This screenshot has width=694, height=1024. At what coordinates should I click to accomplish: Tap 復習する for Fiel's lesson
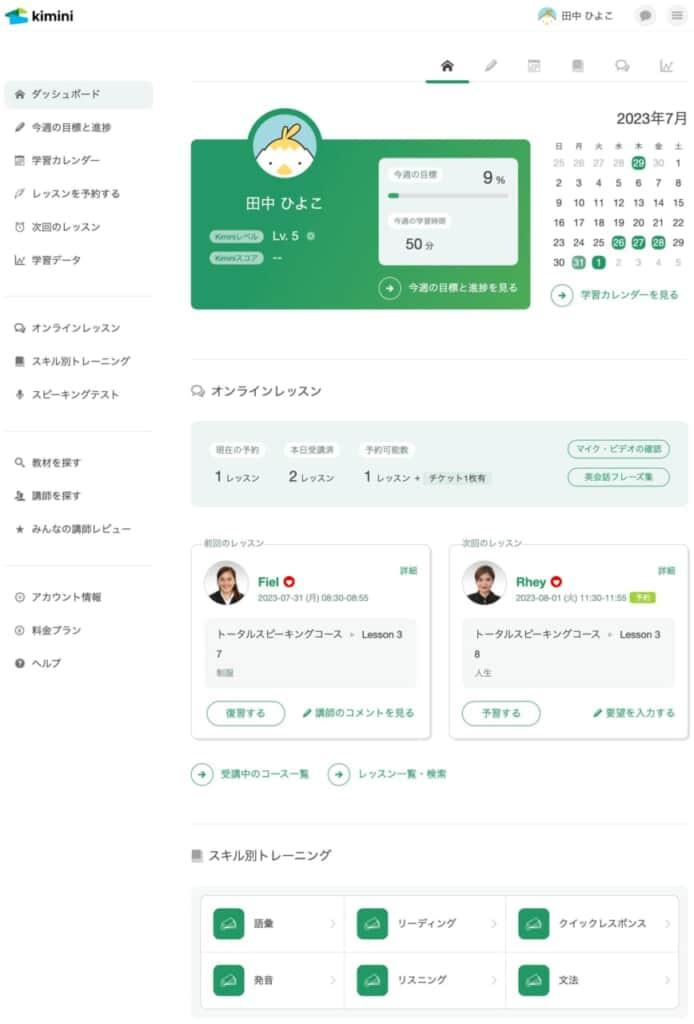point(245,713)
